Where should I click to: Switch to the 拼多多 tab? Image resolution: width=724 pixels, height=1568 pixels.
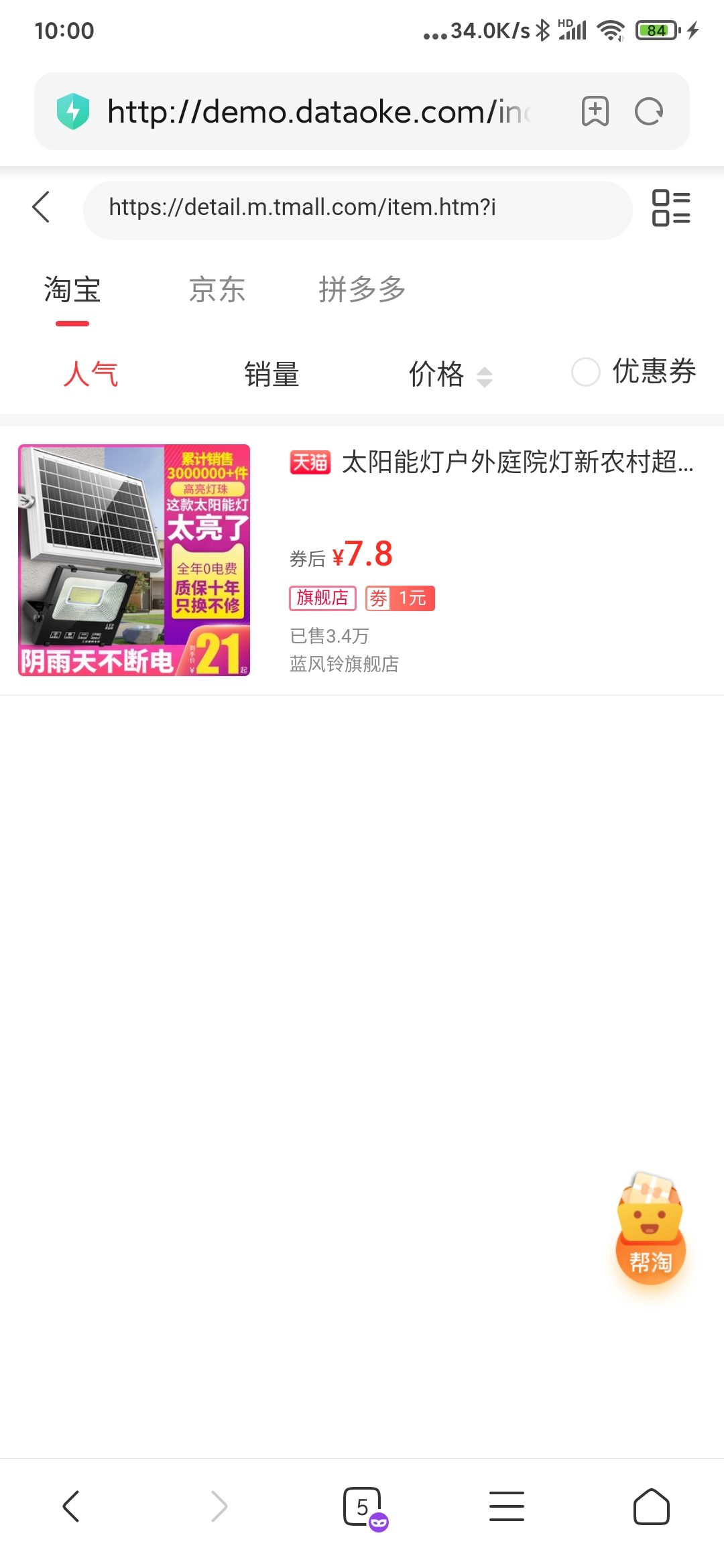point(362,290)
